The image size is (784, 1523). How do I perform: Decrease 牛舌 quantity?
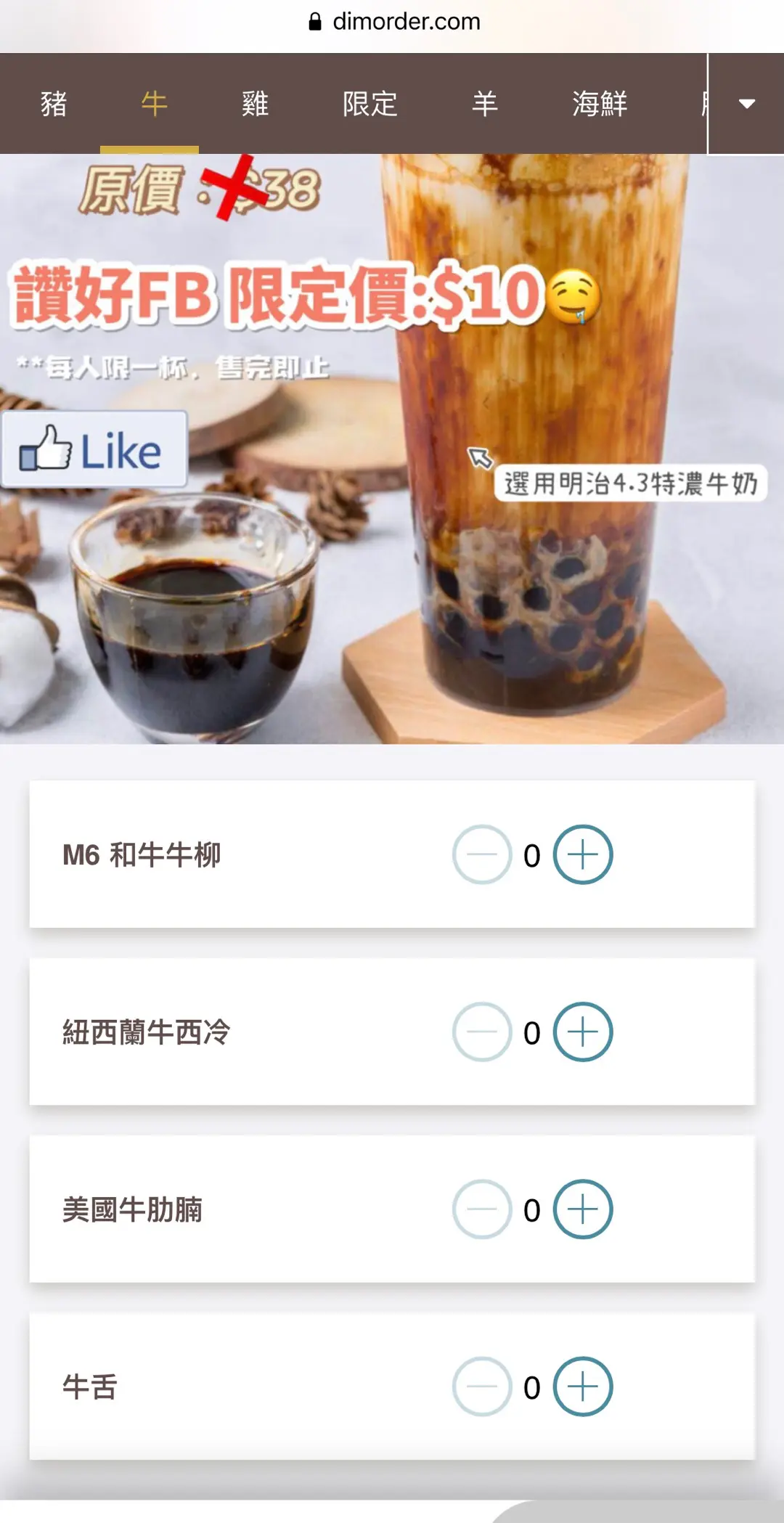tap(482, 1387)
